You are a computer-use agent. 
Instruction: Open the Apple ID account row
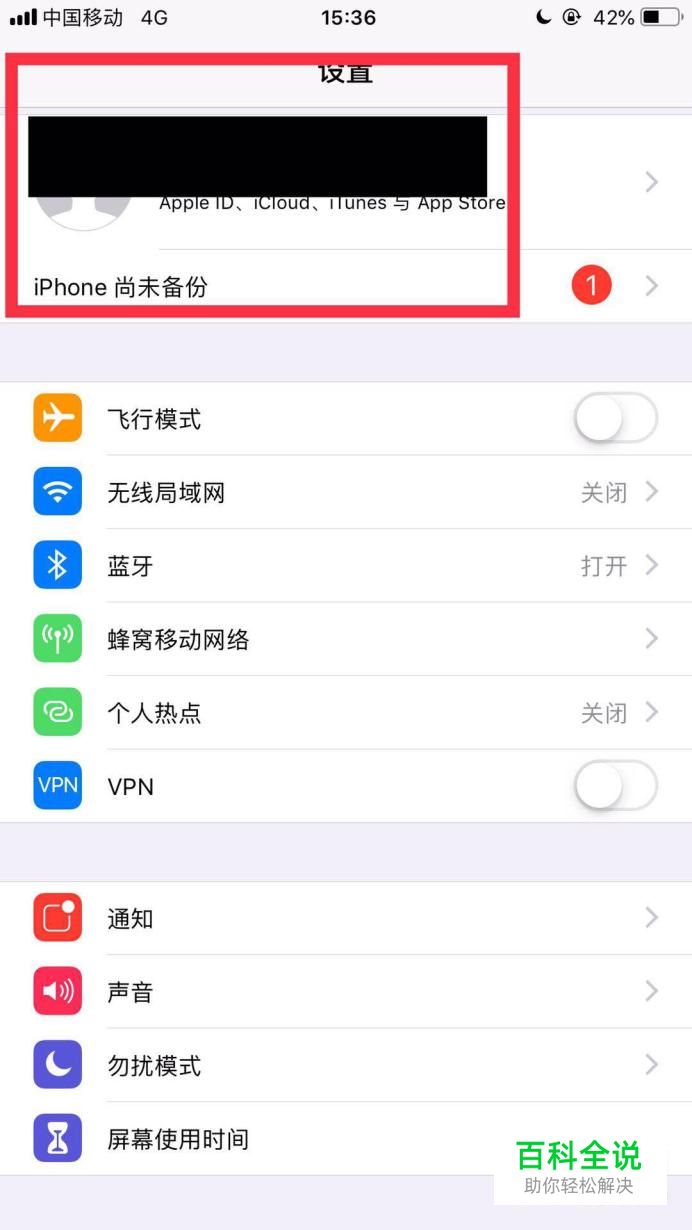(x=345, y=182)
